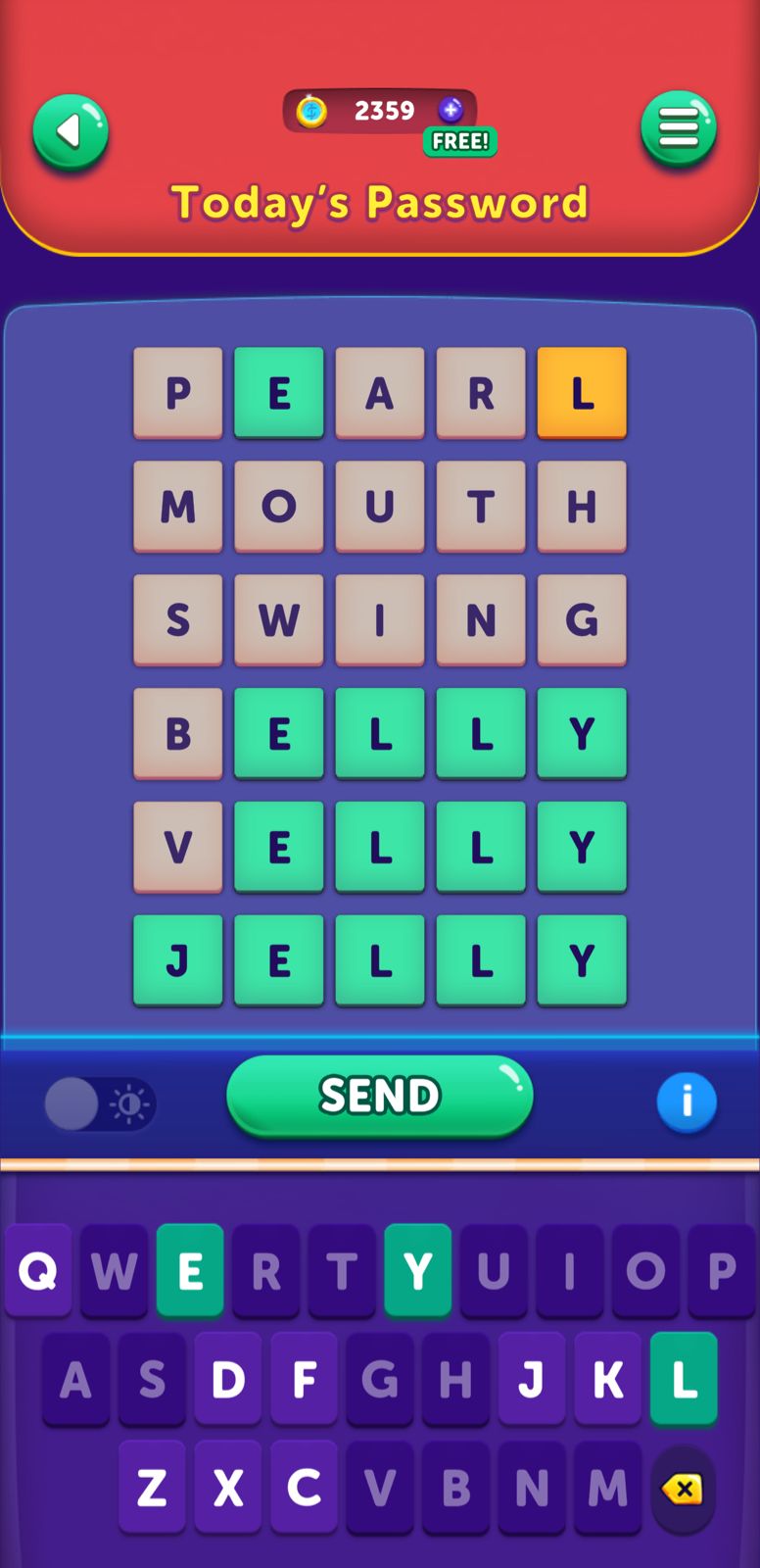The height and width of the screenshot is (1568, 760).
Task: Enter the letter K
Action: (x=607, y=1380)
